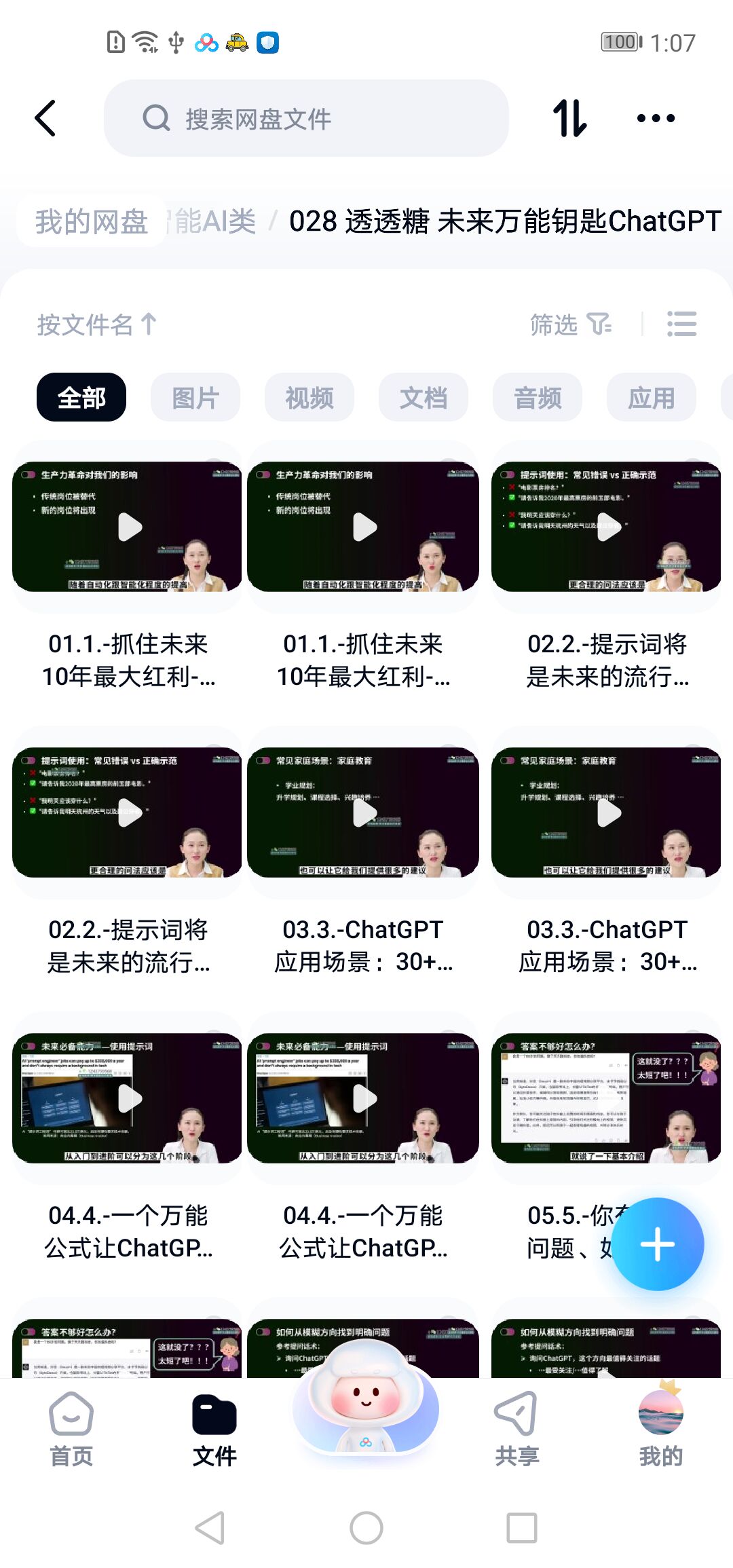Select the 应用 filter chip
Image resolution: width=733 pixels, height=1568 pixels.
tap(652, 398)
